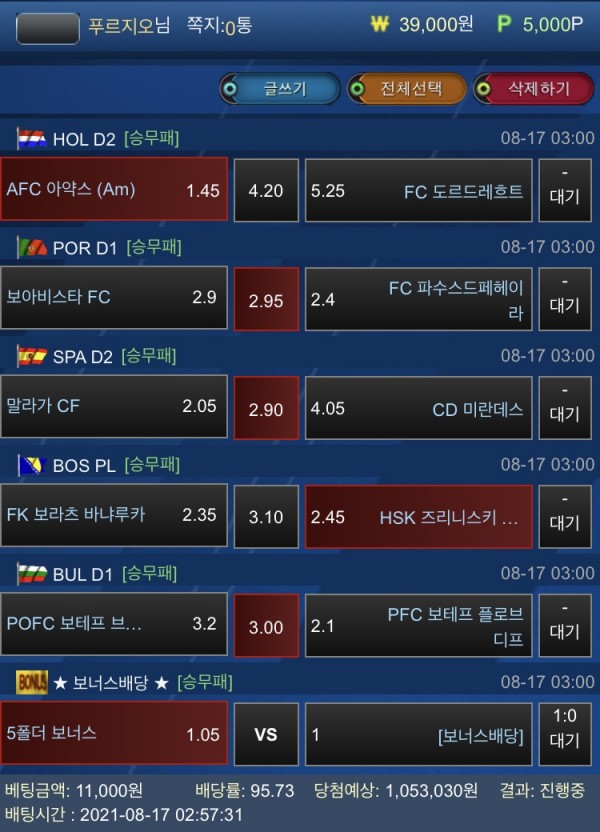The height and width of the screenshot is (832, 600).
Task: Choose draw odds 2.90 in SPA D2
Action: pyautogui.click(x=266, y=408)
